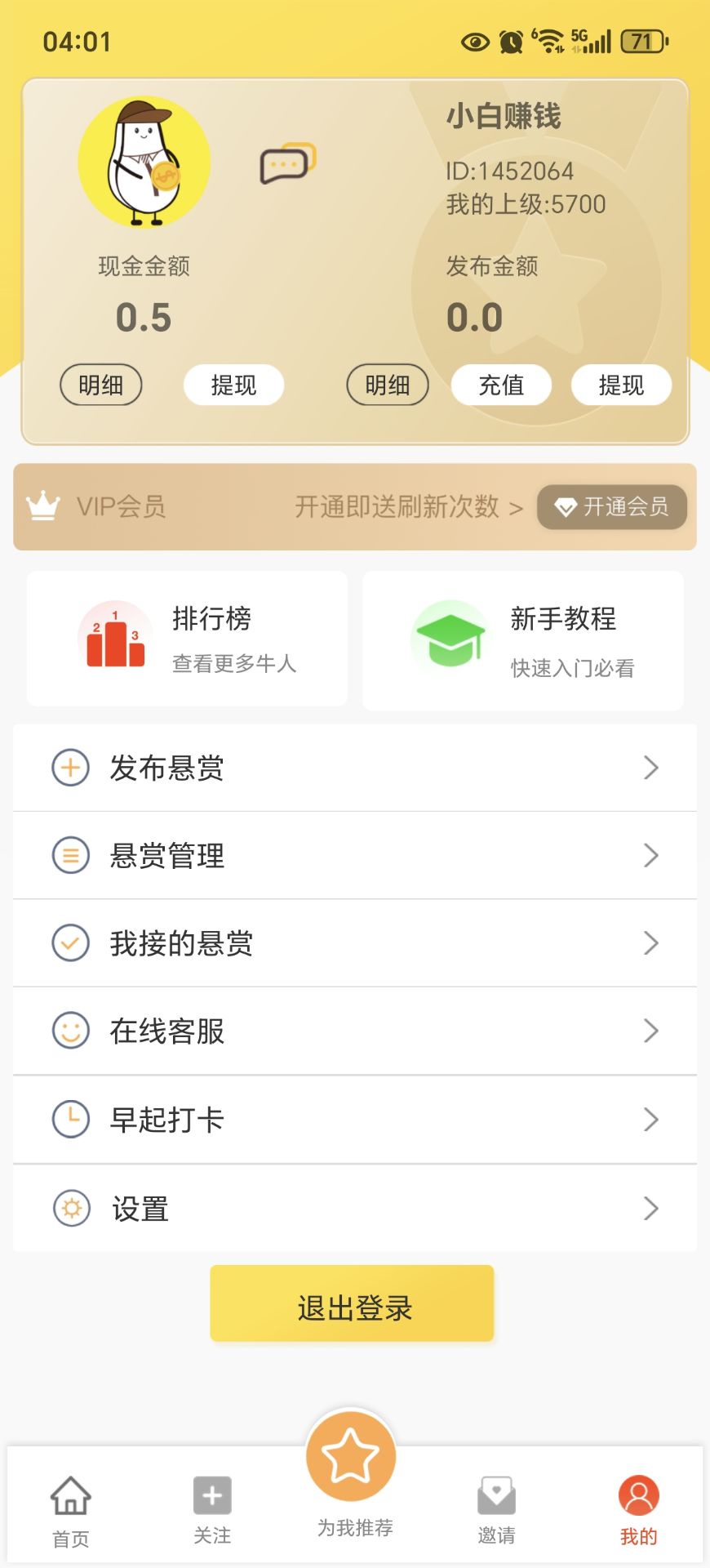
Task: Tap the smiley icon for 在线客服
Action: tap(71, 1031)
